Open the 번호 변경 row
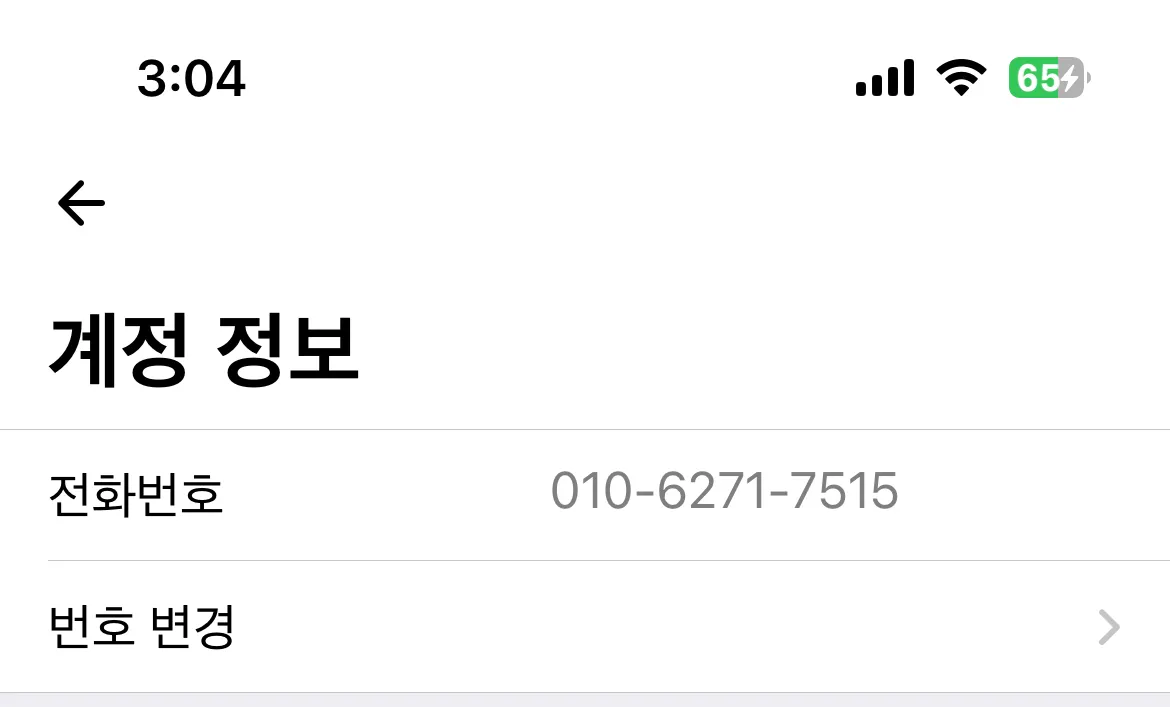The width and height of the screenshot is (1170, 707). (584, 627)
